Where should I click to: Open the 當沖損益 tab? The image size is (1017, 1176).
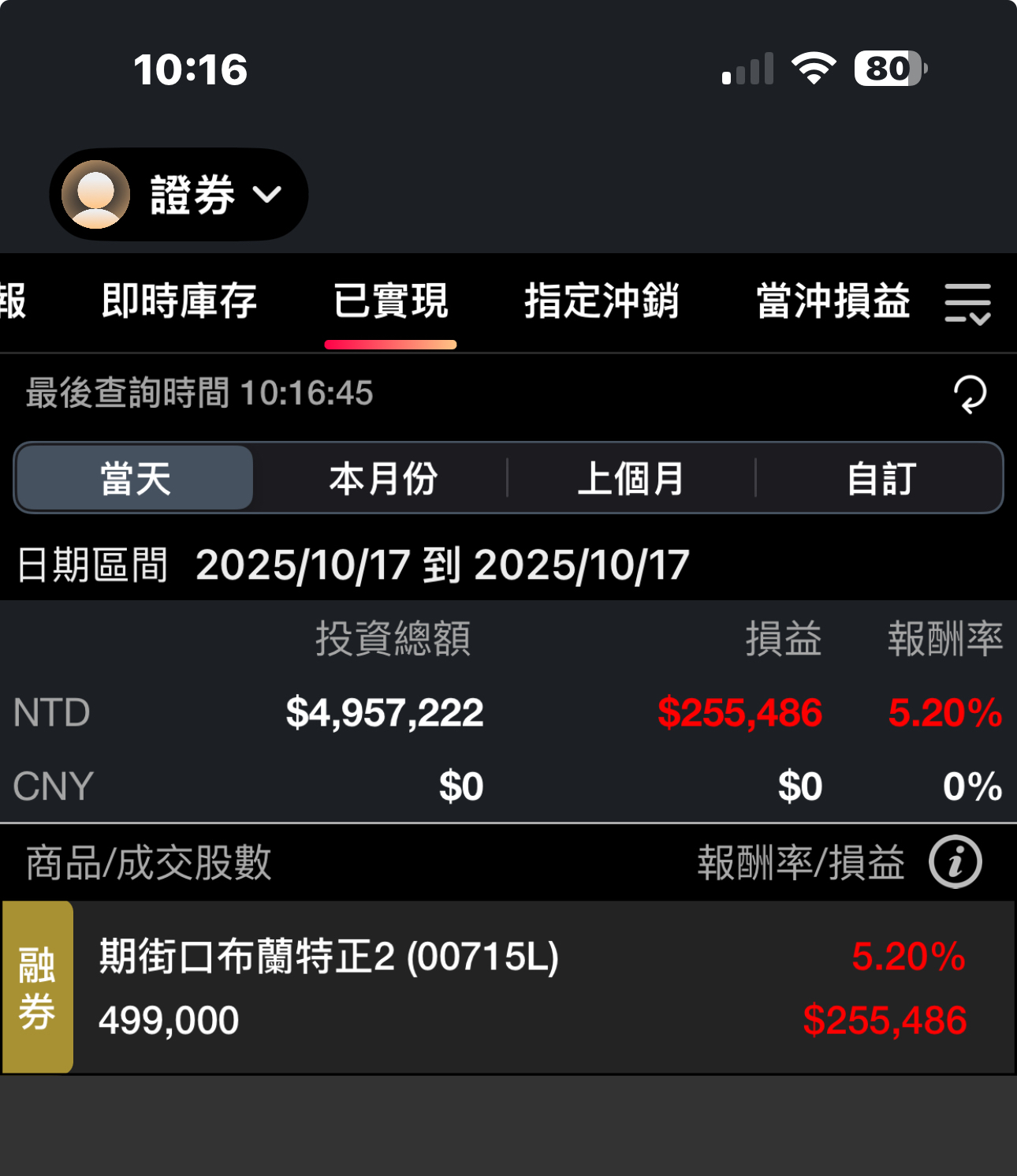pyautogui.click(x=833, y=301)
